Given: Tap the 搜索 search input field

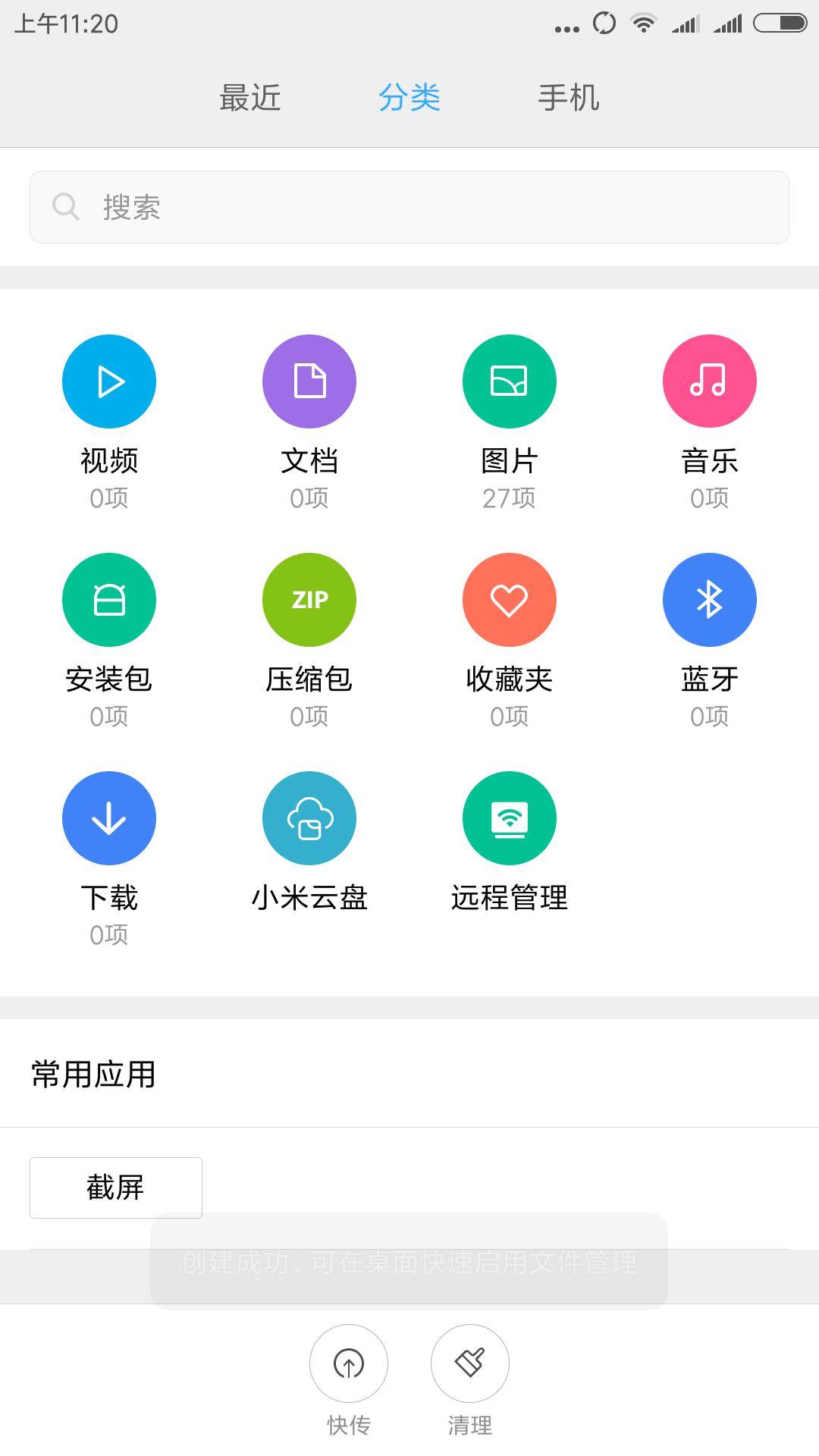Looking at the screenshot, I should [409, 206].
